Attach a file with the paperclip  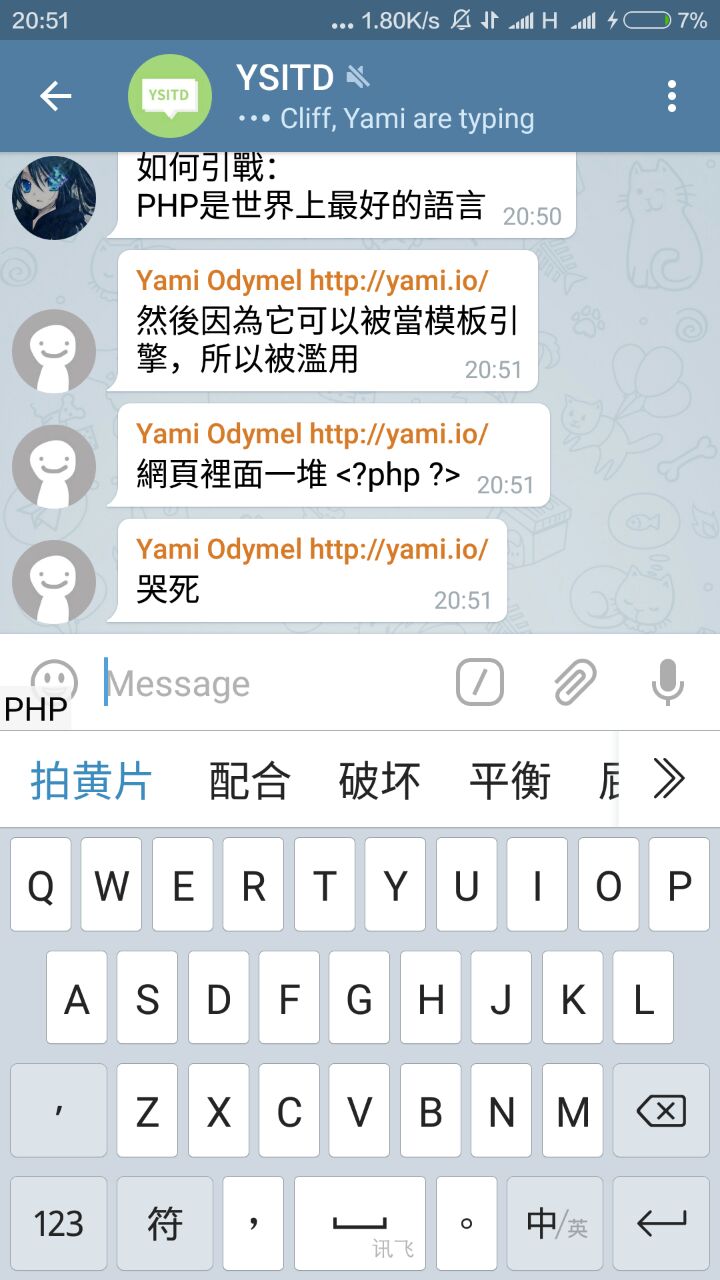point(575,683)
